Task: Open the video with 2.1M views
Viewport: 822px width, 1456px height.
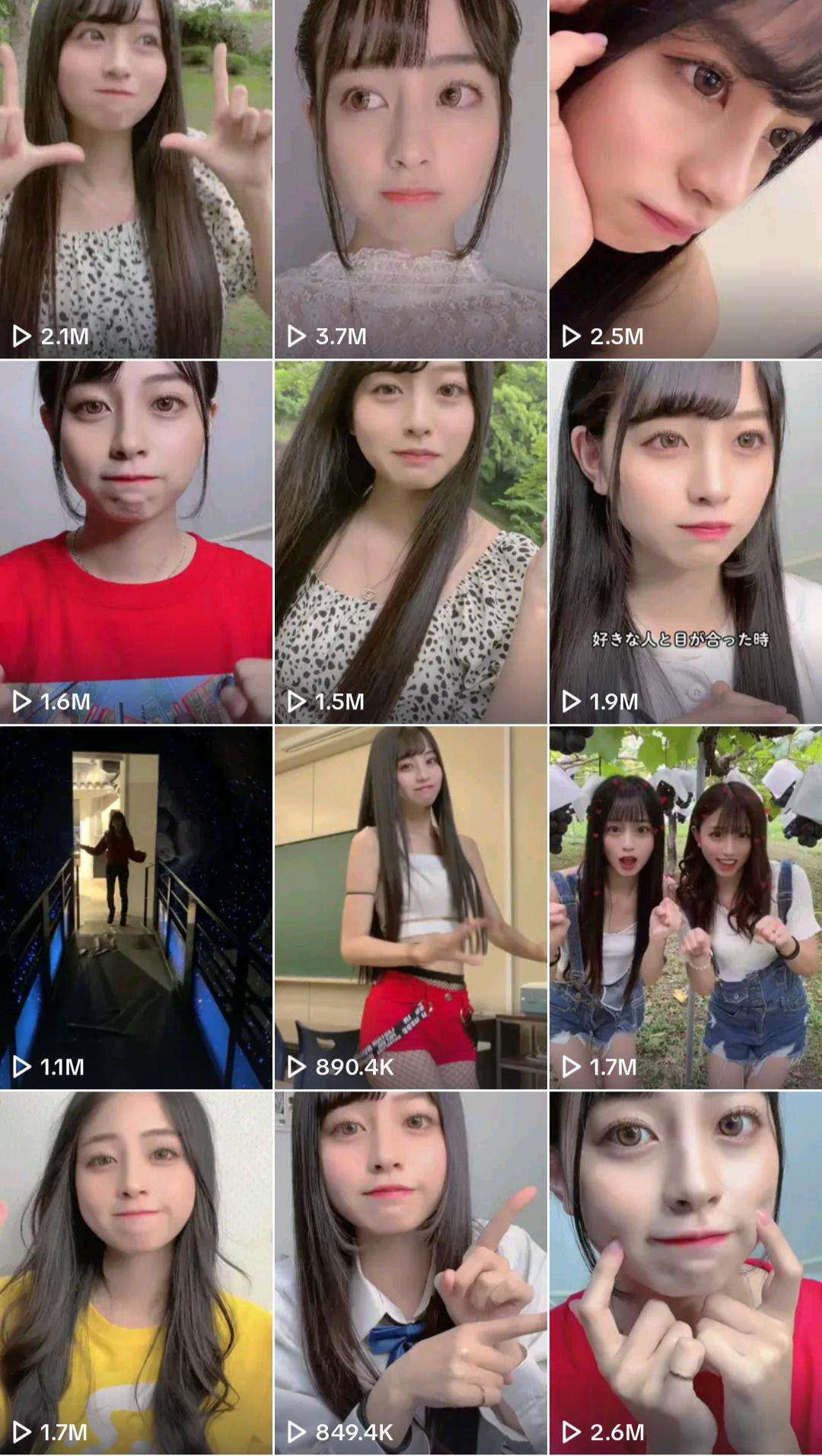Action: (x=135, y=179)
